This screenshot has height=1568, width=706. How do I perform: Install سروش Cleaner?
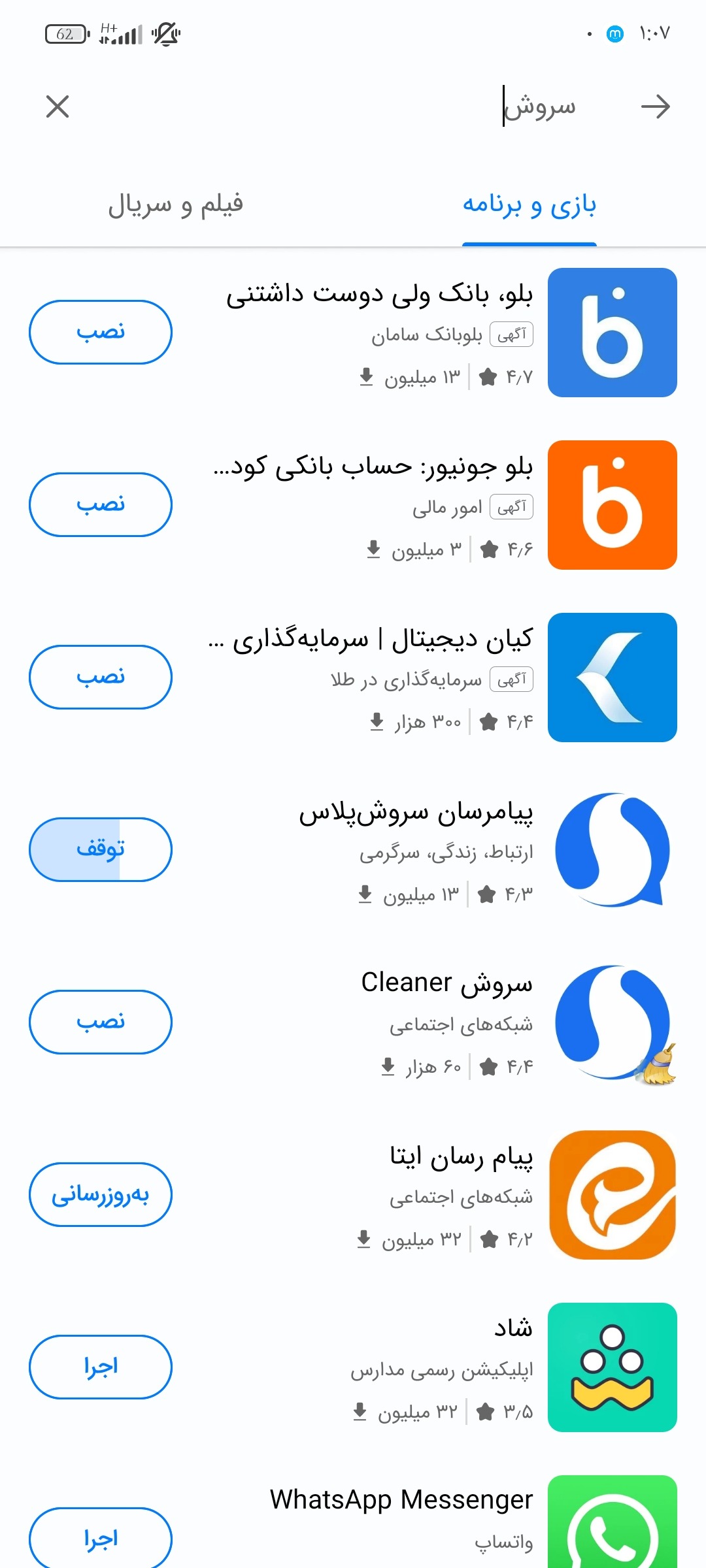click(101, 1022)
